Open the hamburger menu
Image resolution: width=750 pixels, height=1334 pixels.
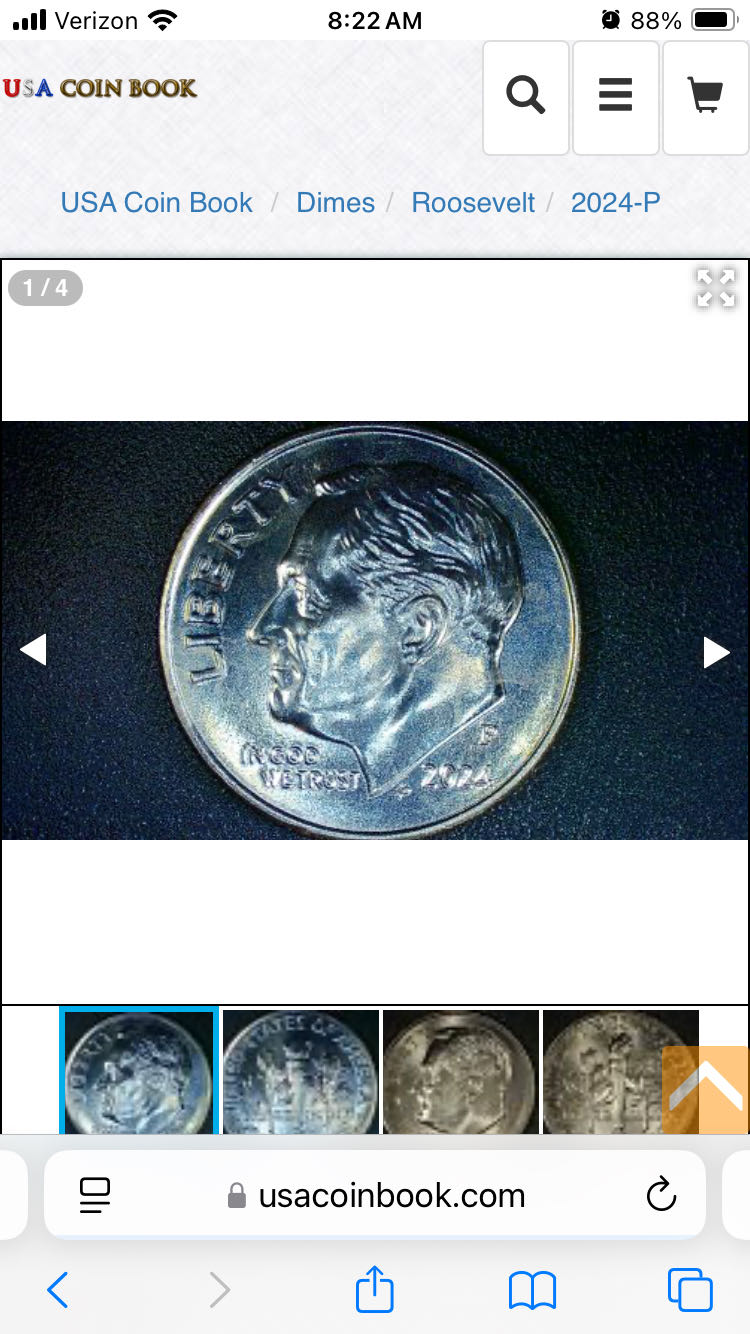tap(615, 97)
